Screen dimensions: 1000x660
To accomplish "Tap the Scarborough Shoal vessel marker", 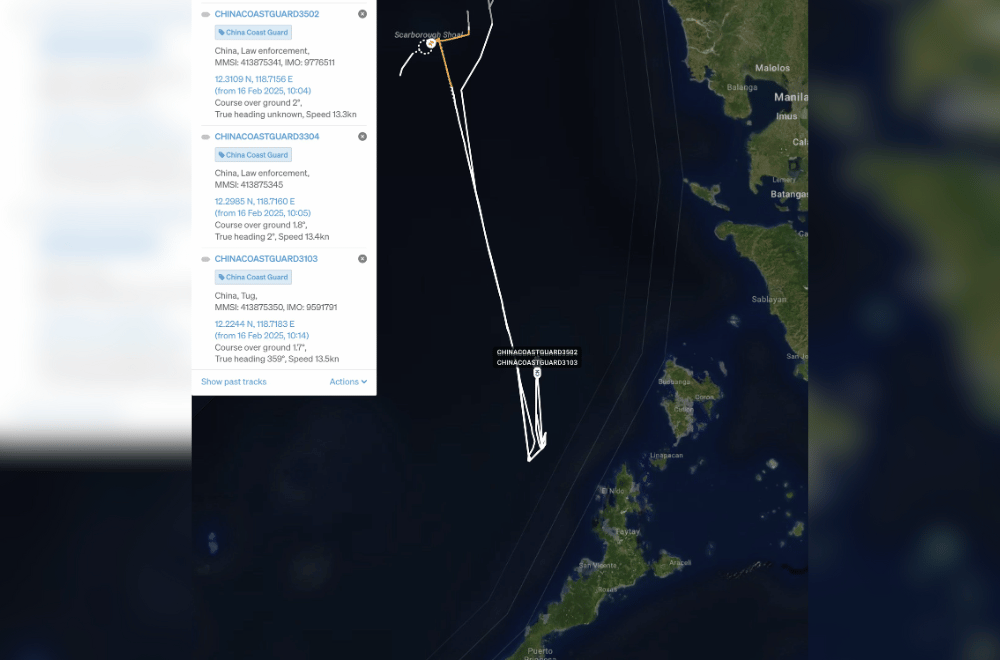I will (x=431, y=43).
